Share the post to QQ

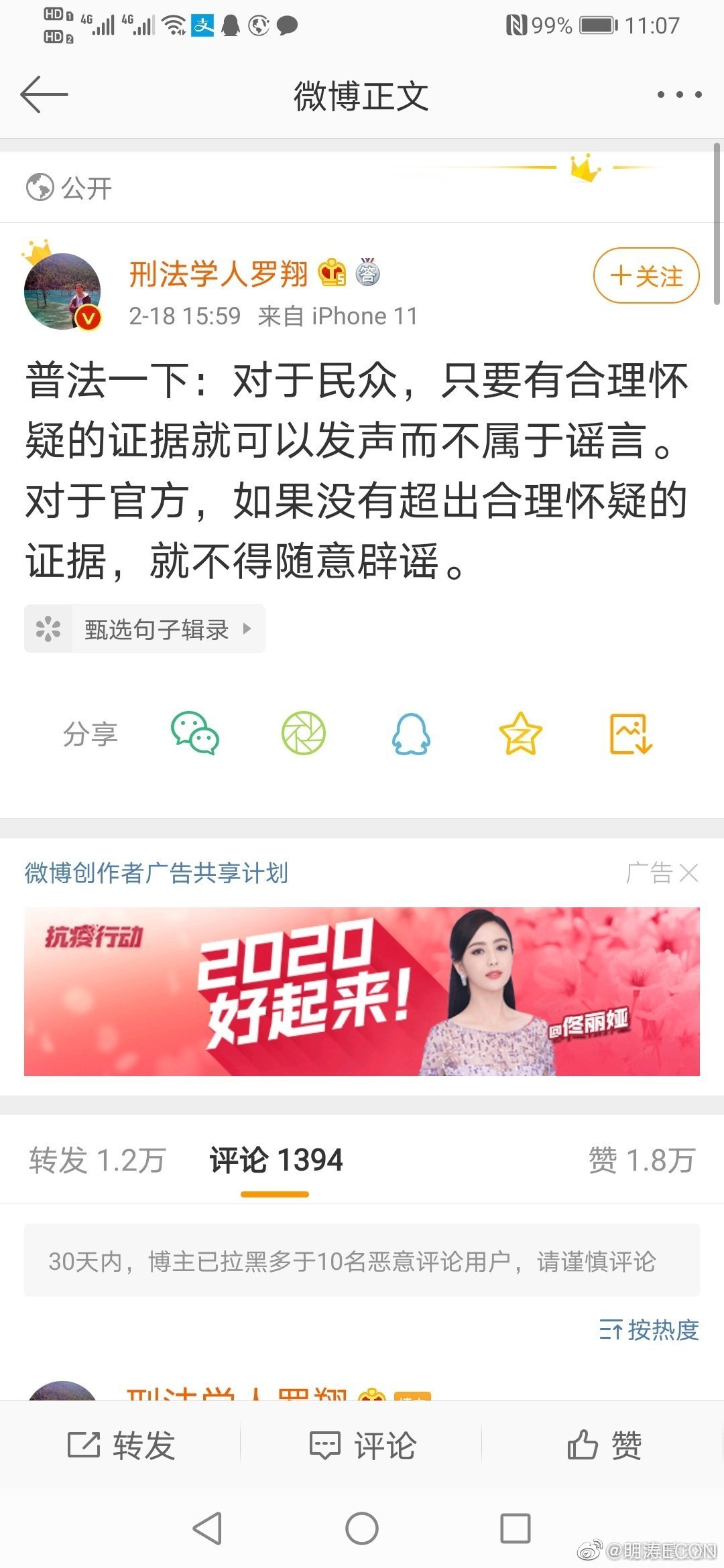[x=411, y=734]
